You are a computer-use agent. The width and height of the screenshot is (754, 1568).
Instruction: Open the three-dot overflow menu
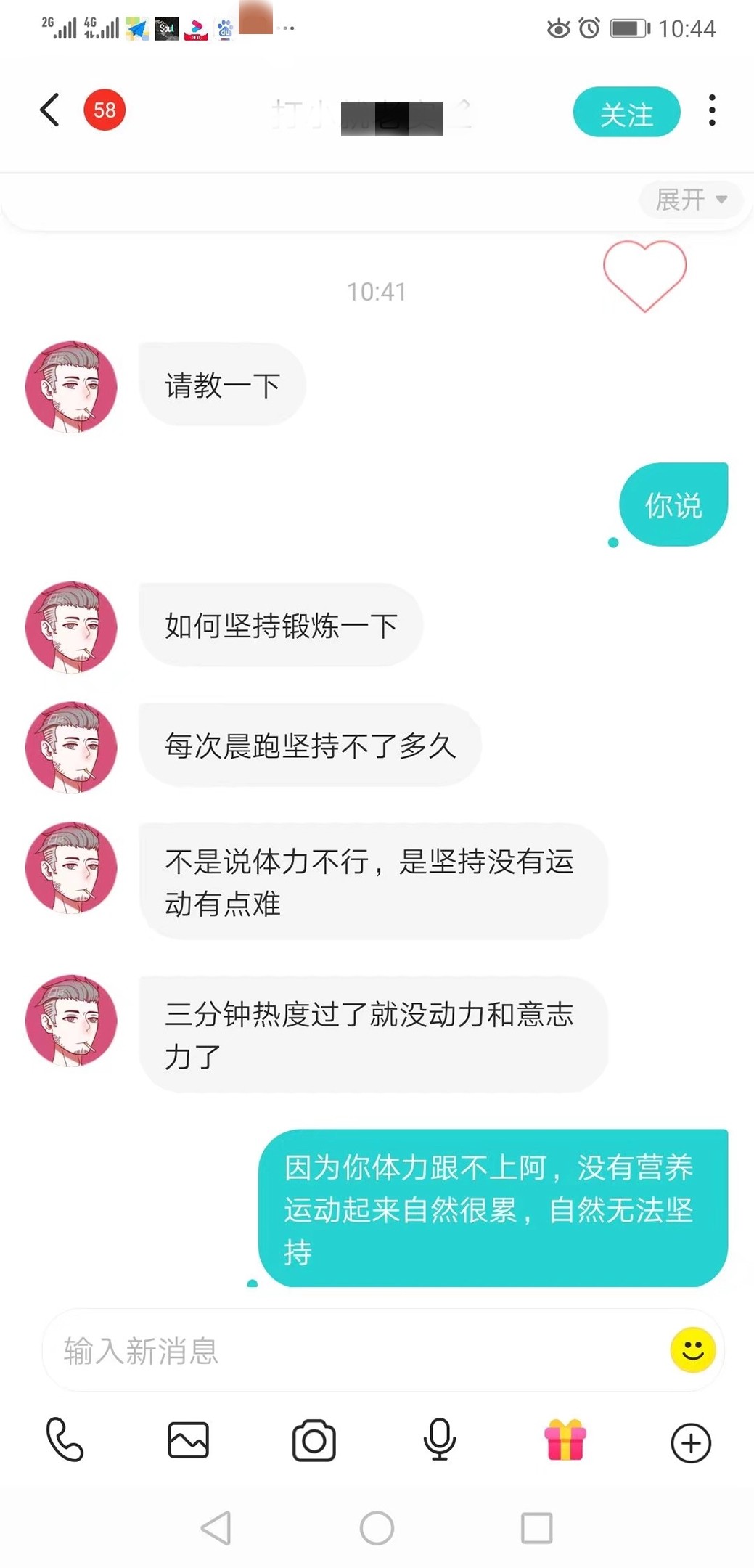point(712,110)
